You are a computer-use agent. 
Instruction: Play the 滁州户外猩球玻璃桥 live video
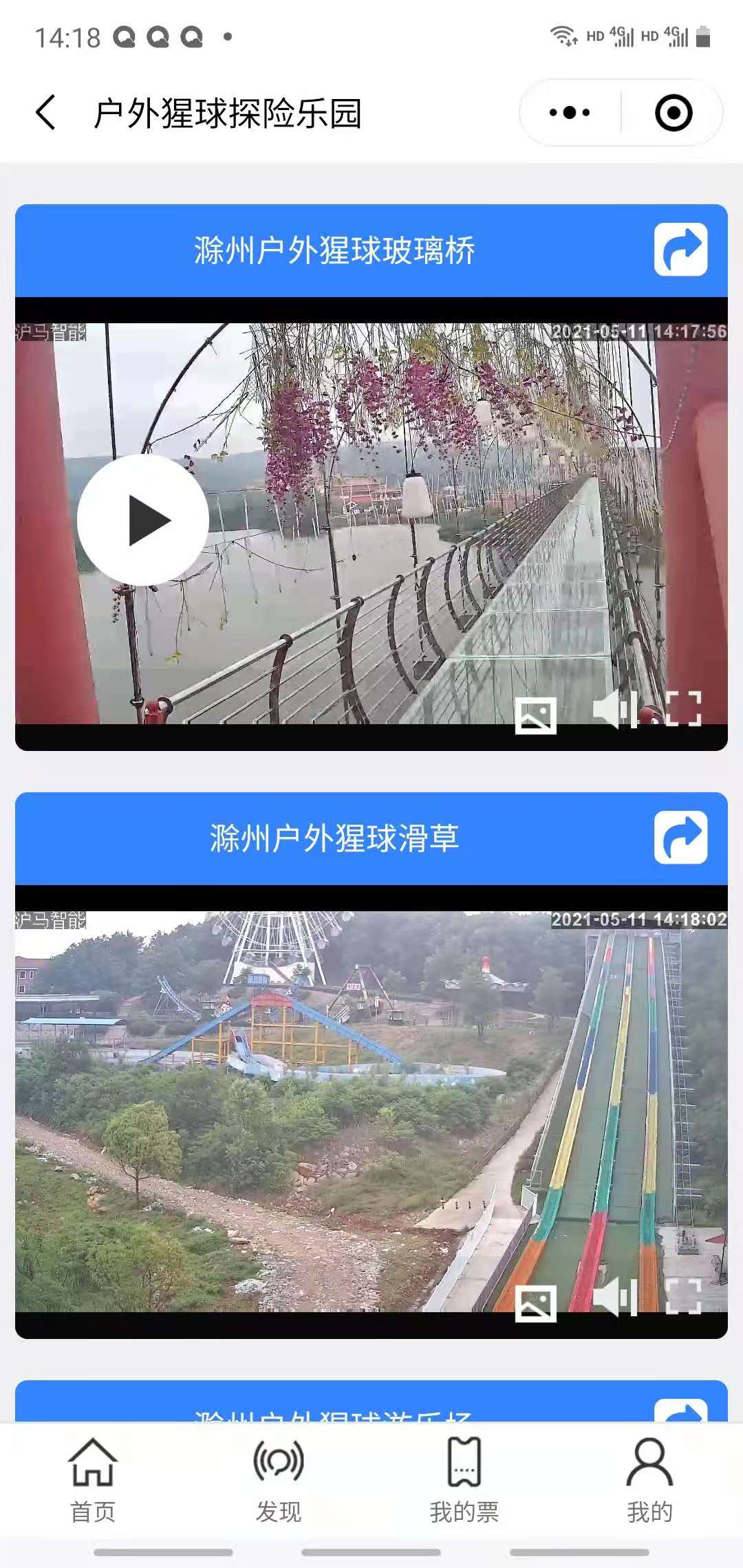(x=142, y=521)
